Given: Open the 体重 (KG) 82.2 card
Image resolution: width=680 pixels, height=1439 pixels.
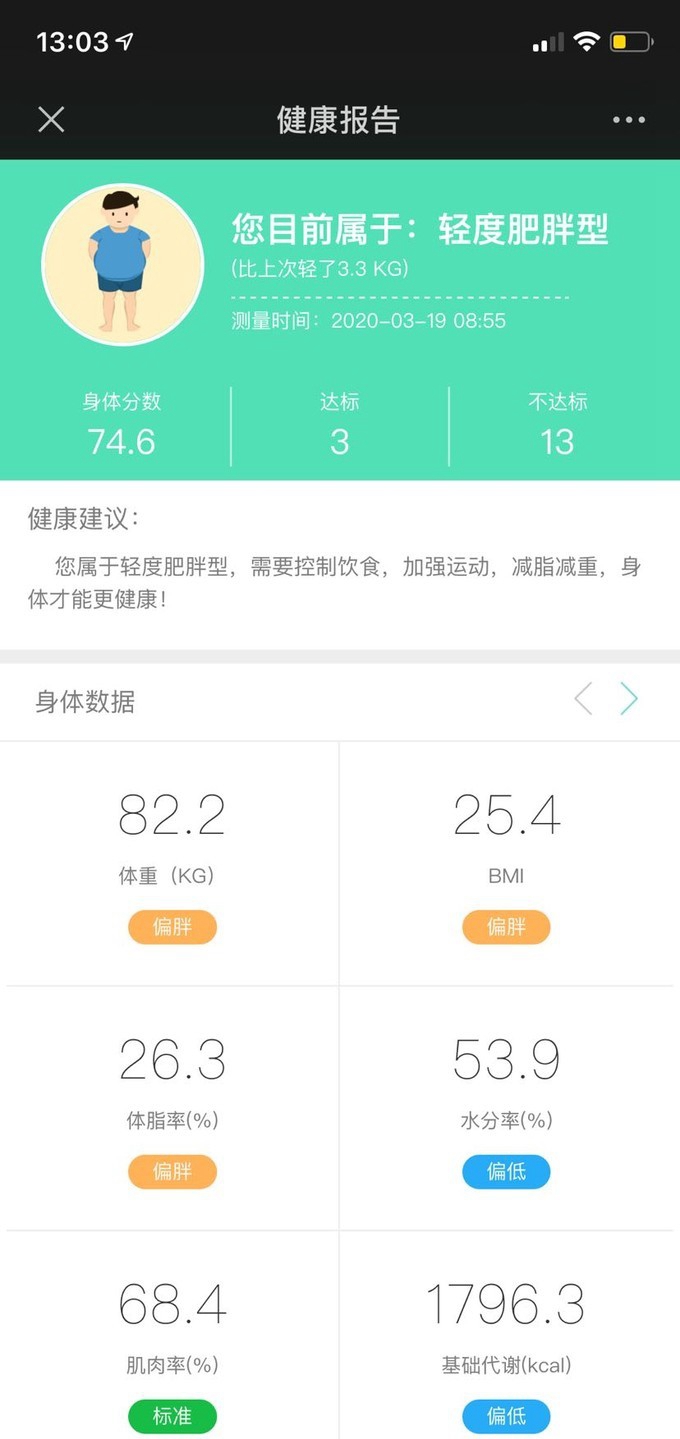Looking at the screenshot, I should click(171, 862).
